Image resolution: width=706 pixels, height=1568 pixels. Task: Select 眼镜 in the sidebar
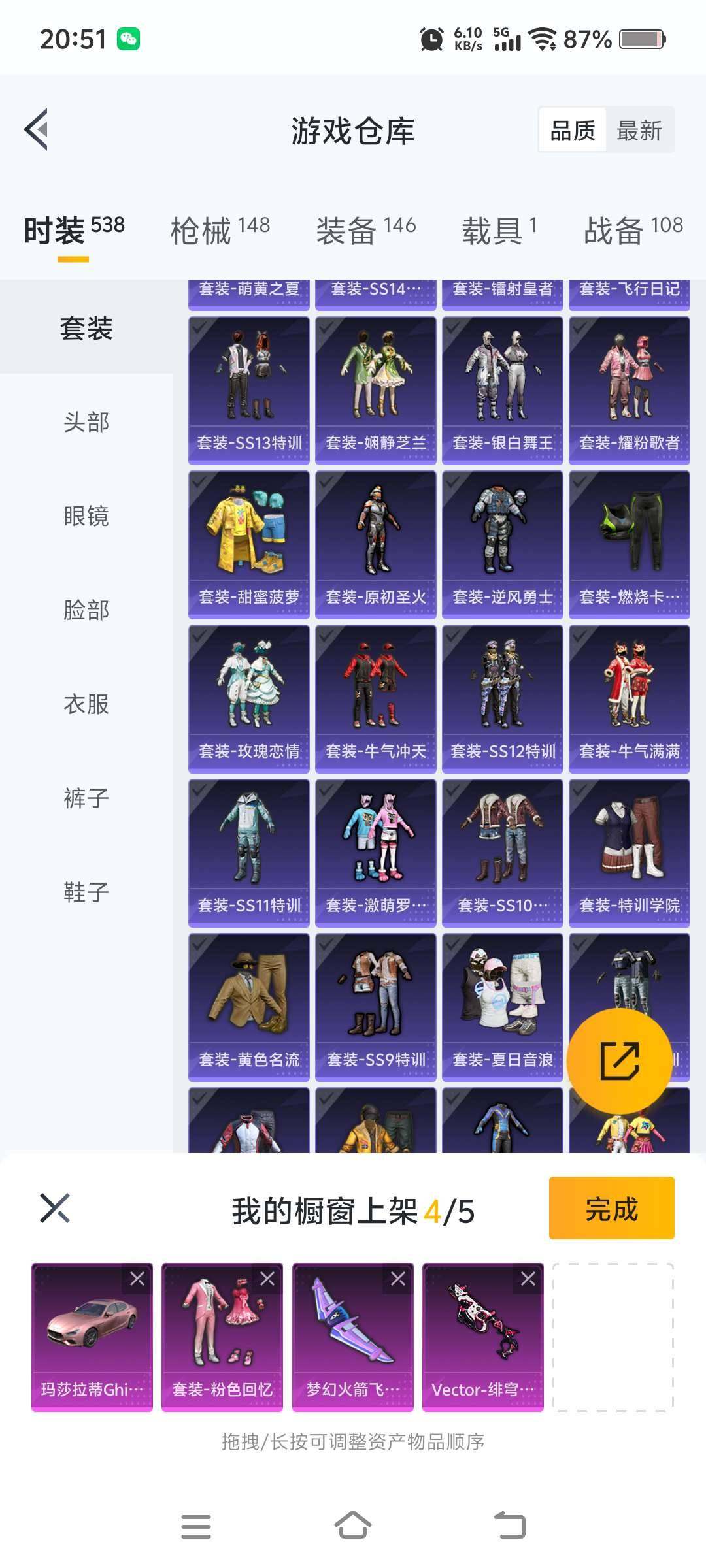[86, 517]
